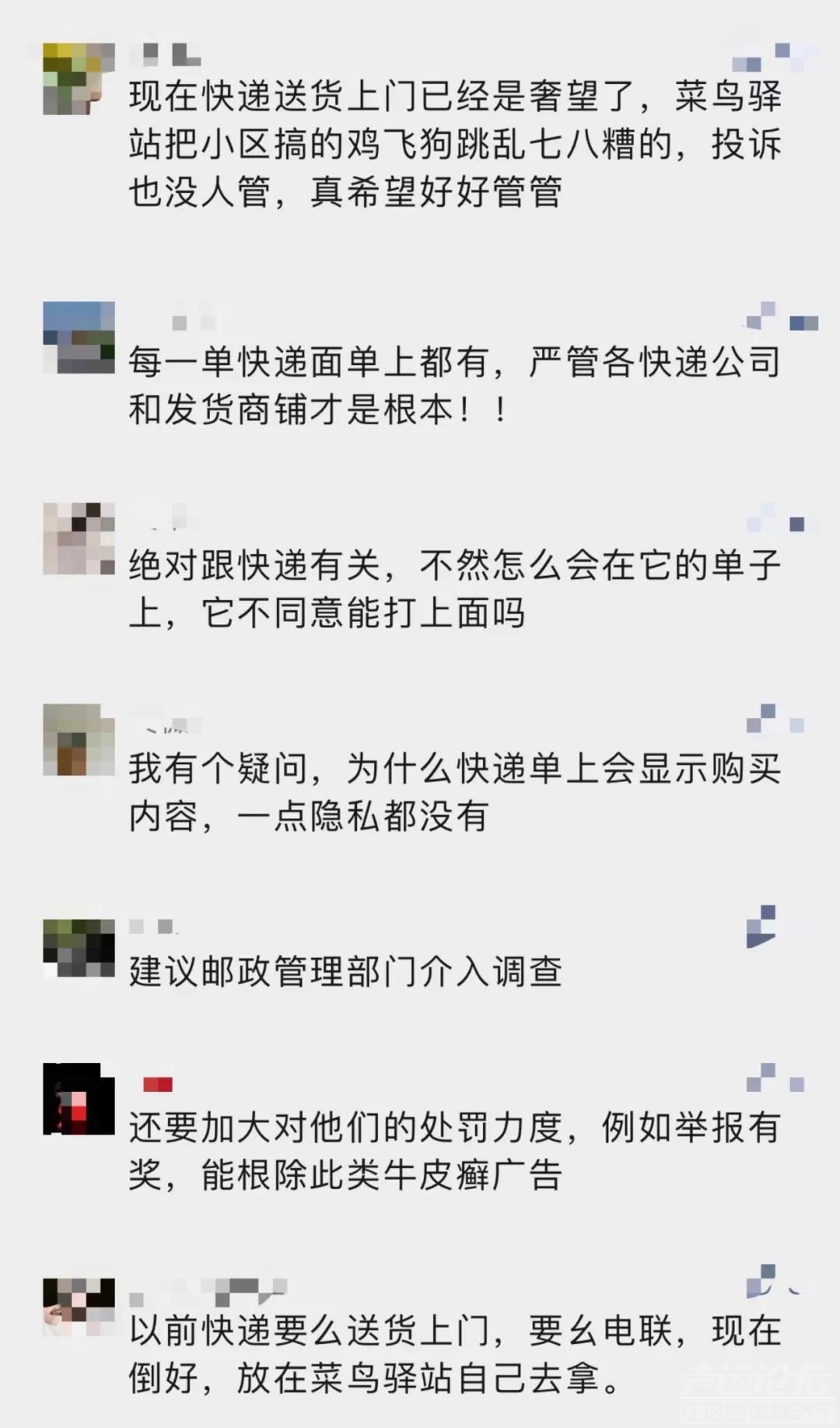
Task: Select the first commenter's username
Action: pos(170,54)
